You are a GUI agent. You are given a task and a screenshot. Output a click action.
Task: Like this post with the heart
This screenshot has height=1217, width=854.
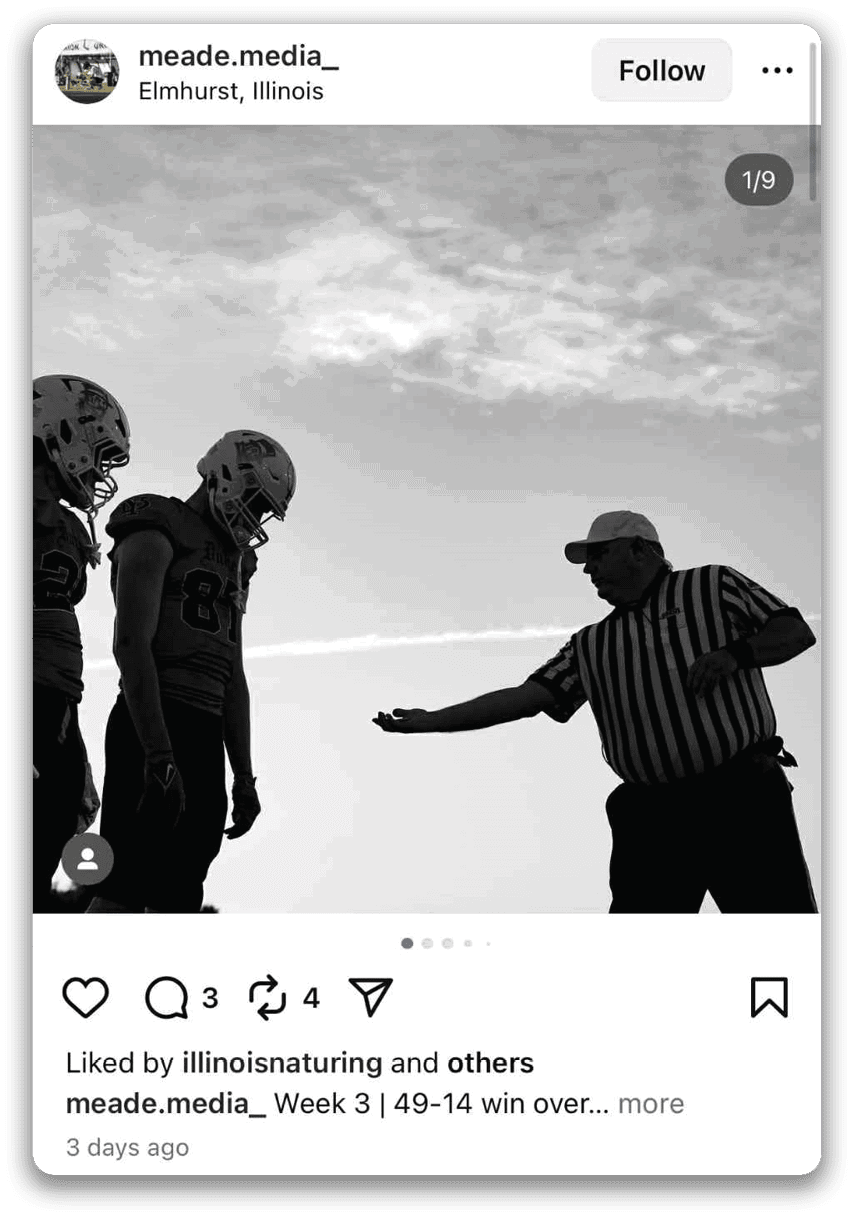tap(86, 997)
